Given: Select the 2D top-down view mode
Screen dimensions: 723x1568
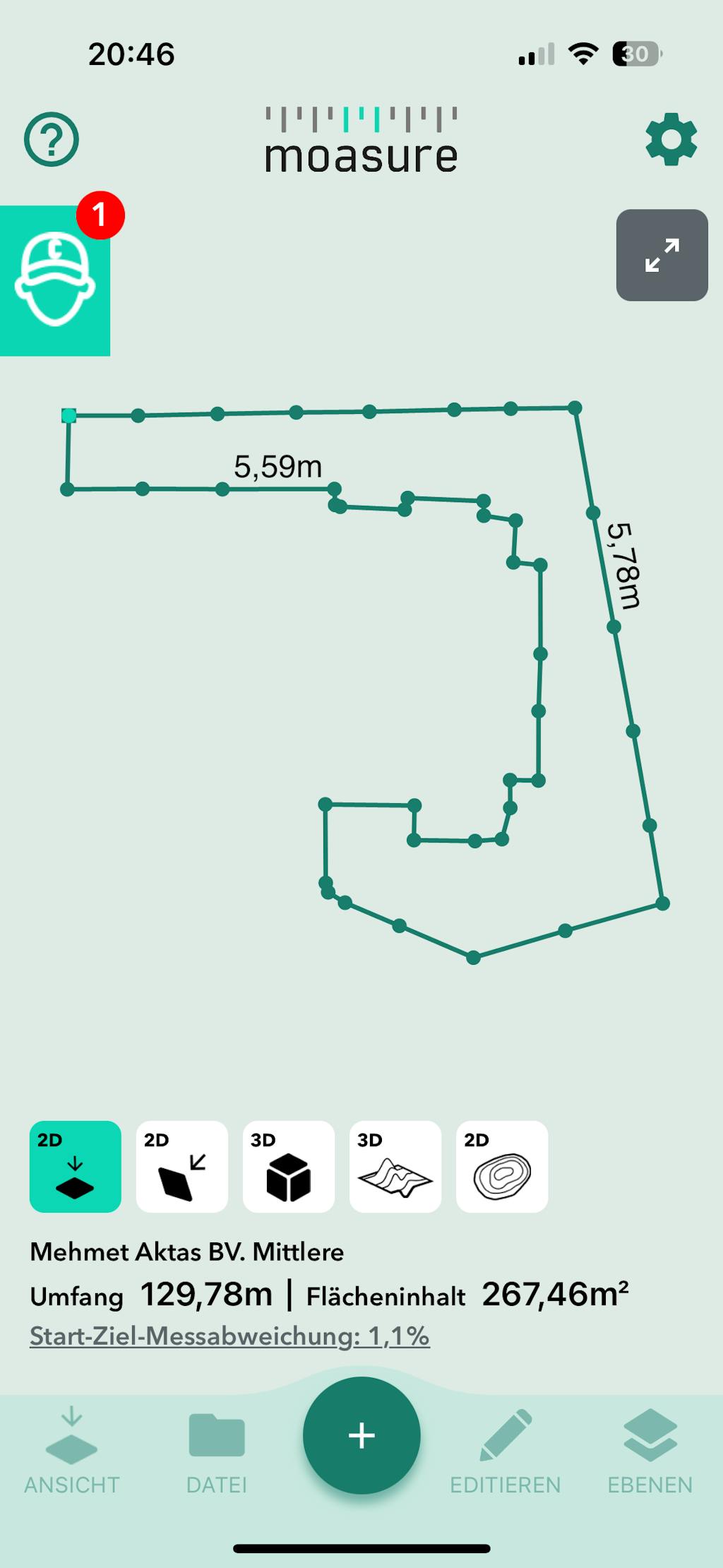Looking at the screenshot, I should 76,1167.
